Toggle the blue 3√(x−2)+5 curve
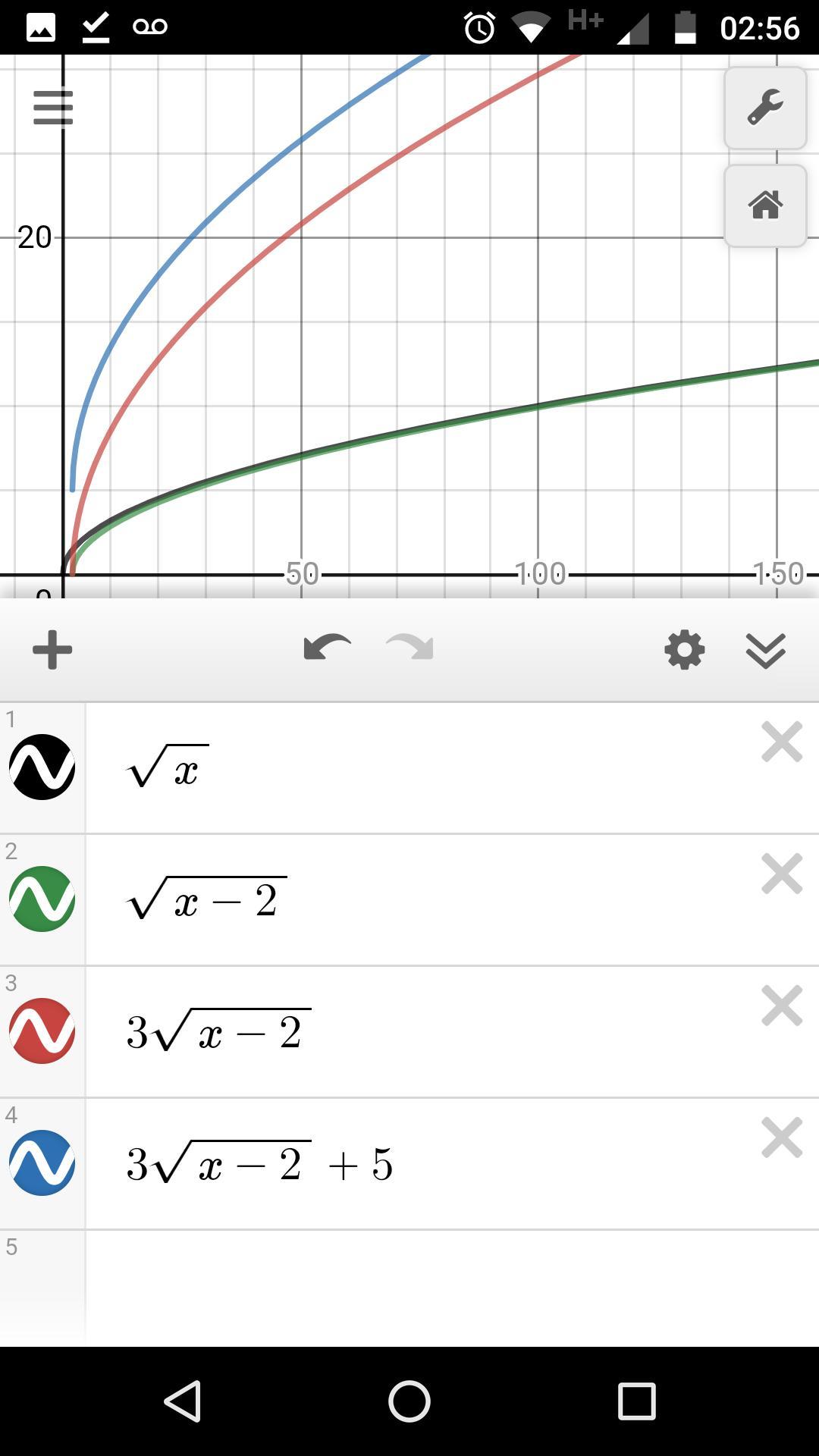Image resolution: width=819 pixels, height=1456 pixels. pyautogui.click(x=42, y=1163)
